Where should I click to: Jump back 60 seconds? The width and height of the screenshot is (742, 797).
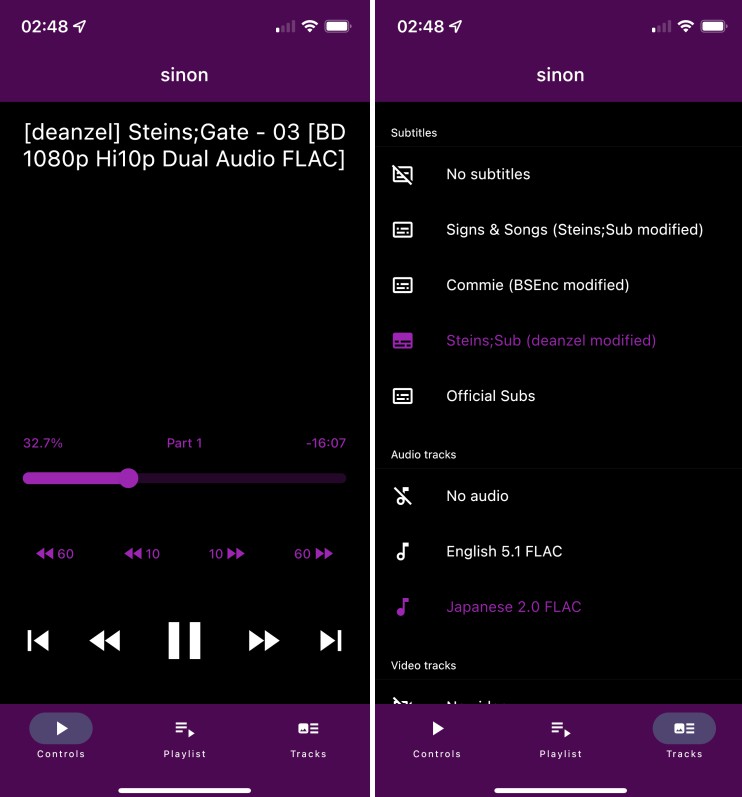pyautogui.click(x=55, y=554)
